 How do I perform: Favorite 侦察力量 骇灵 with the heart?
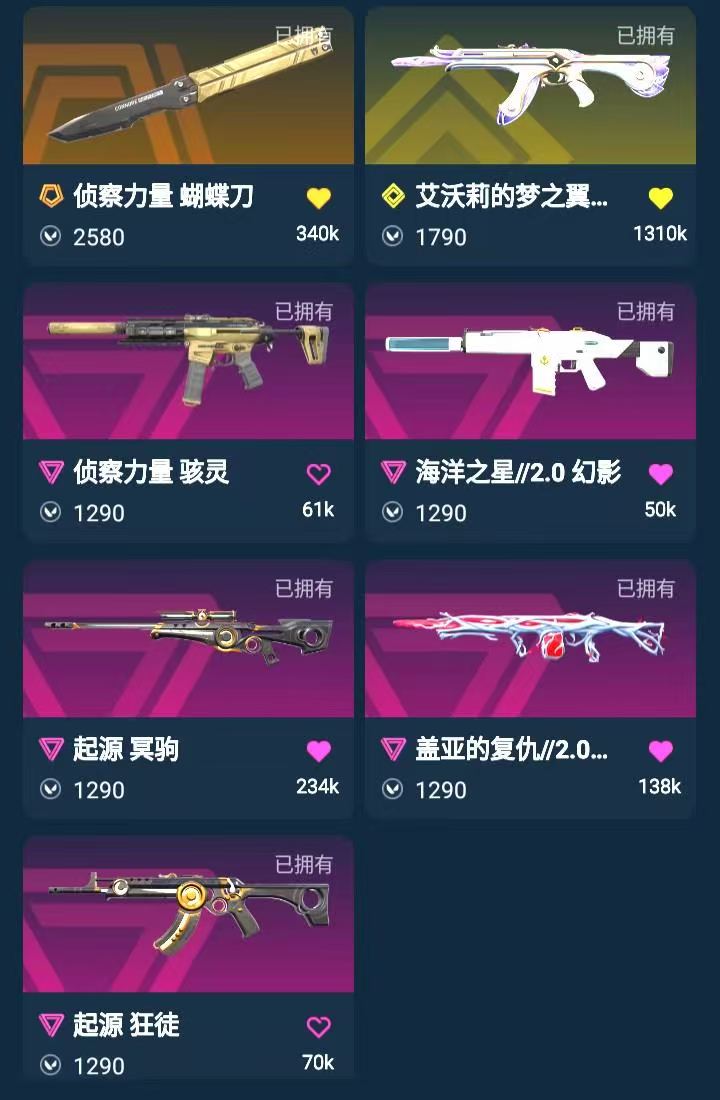(x=318, y=474)
